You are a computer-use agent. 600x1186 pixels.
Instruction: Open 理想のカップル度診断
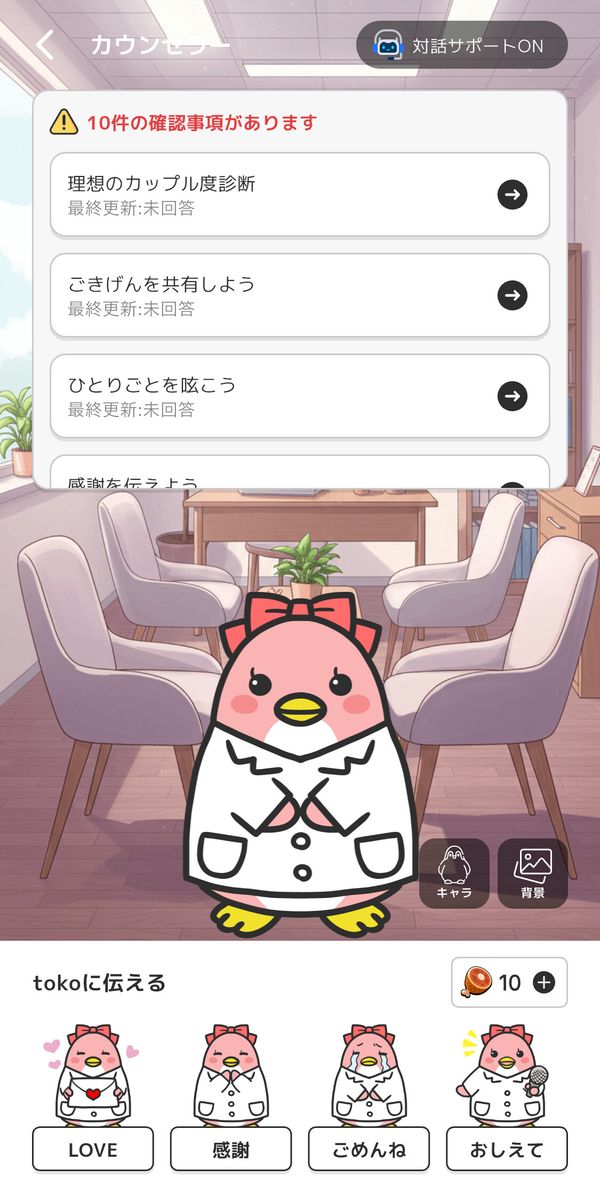point(300,194)
